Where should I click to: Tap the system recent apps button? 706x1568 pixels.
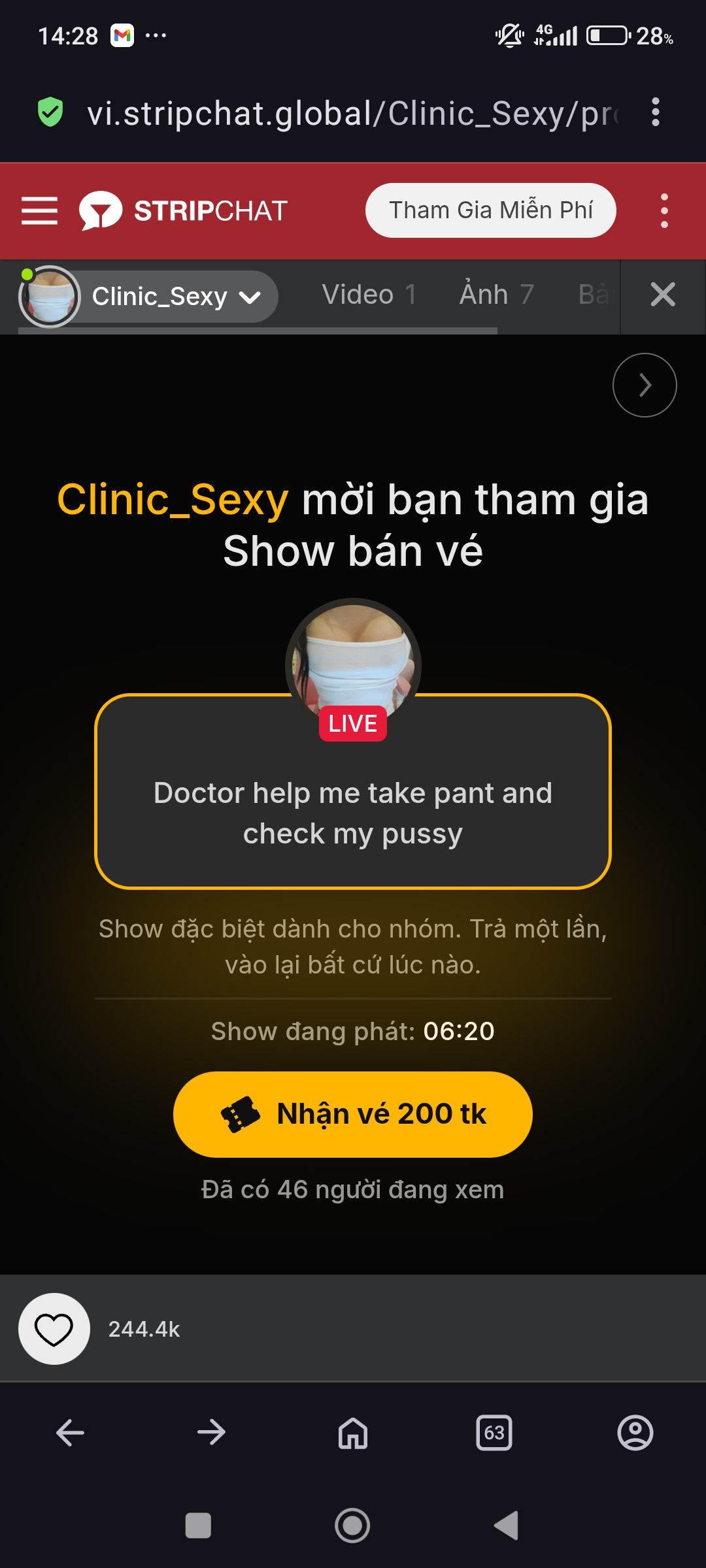click(198, 1526)
